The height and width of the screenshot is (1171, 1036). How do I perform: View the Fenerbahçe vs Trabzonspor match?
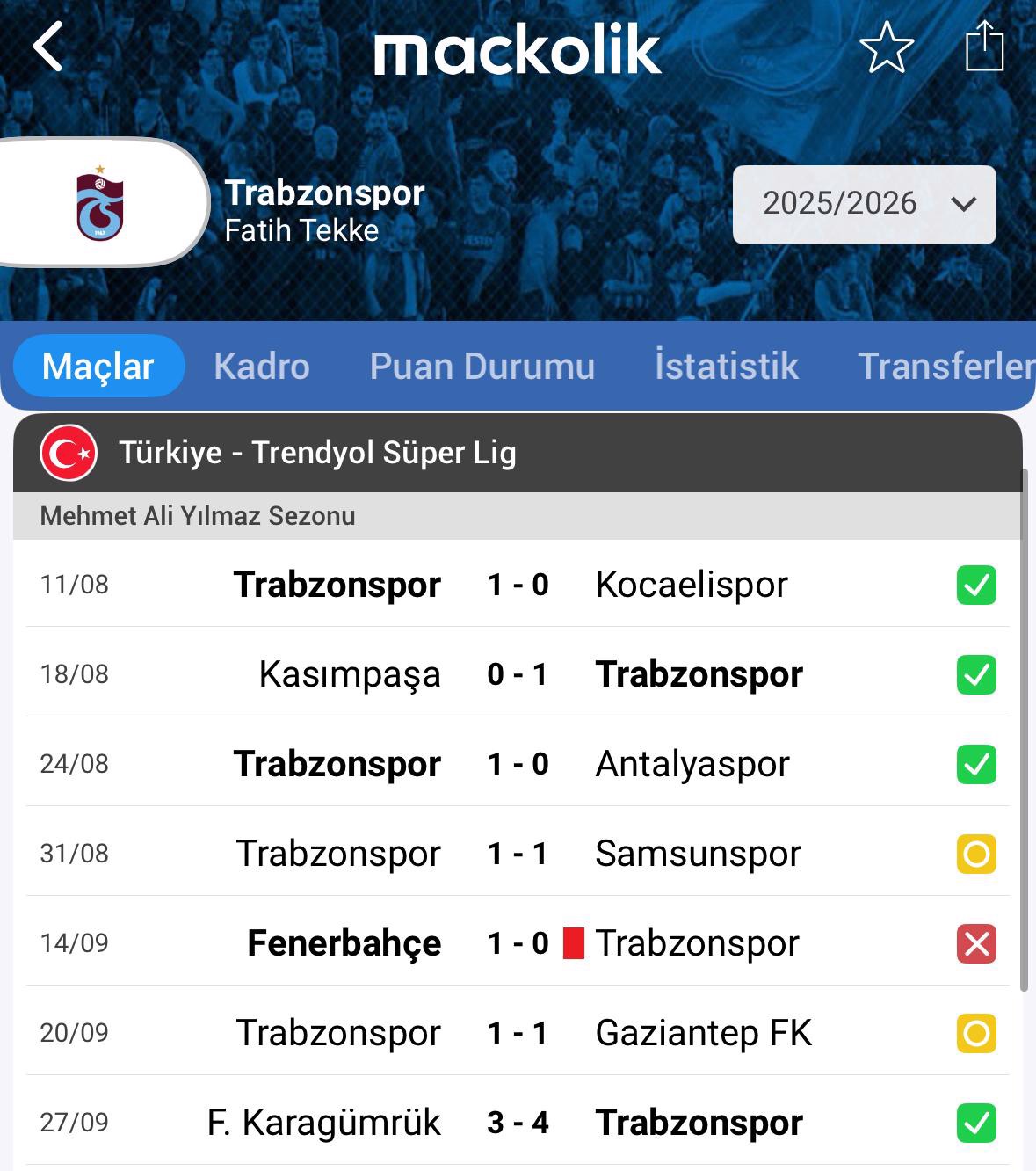pos(518,943)
